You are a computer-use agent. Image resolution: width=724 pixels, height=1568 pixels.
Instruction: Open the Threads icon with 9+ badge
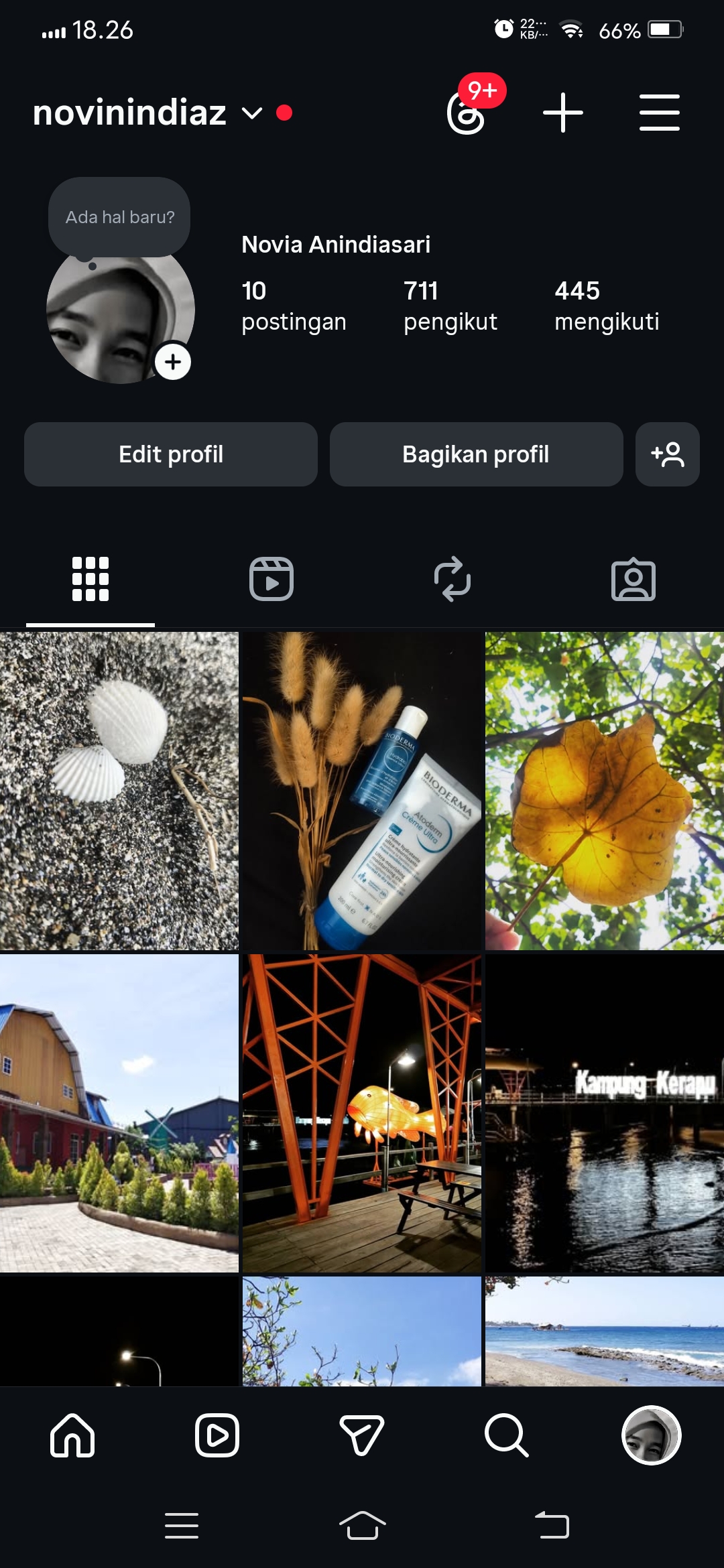[467, 113]
